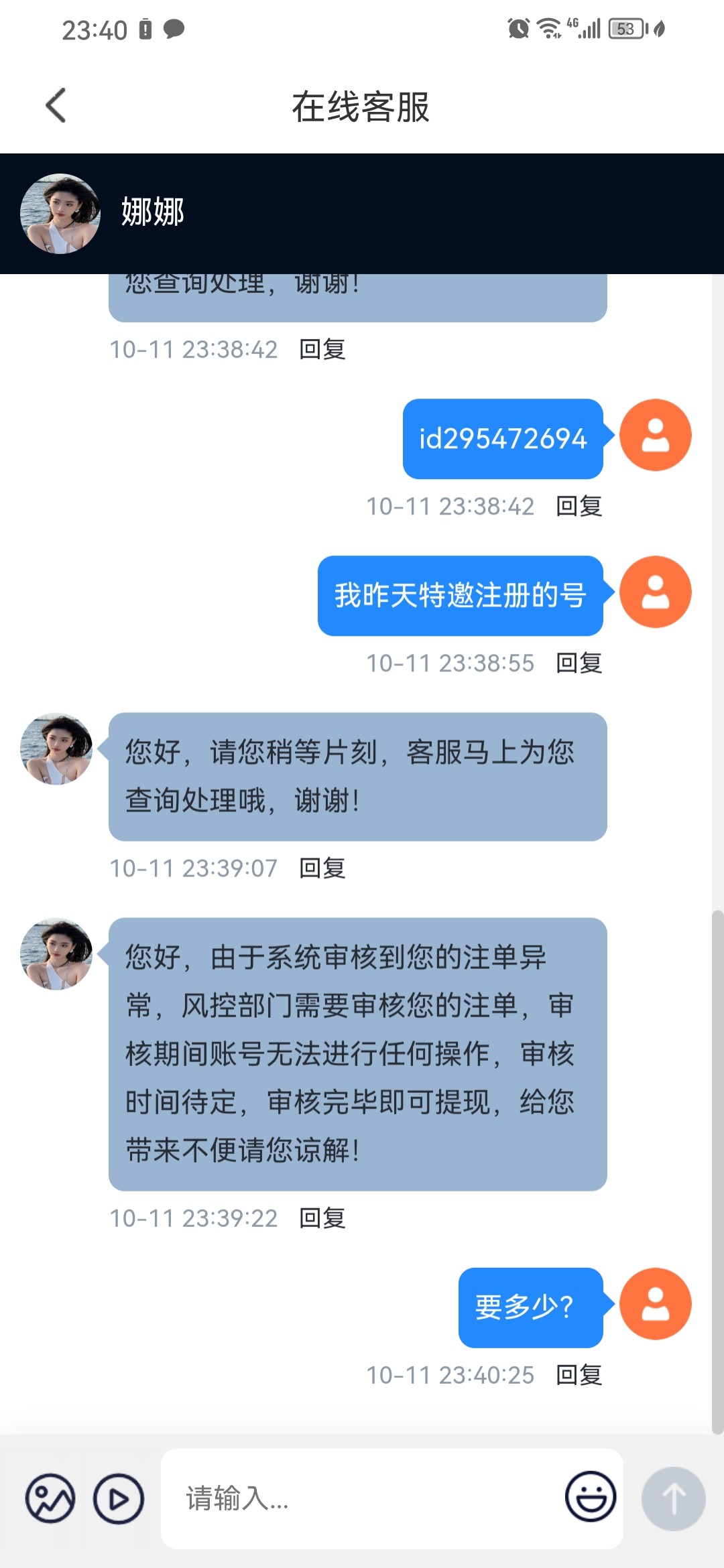Tap 回复 under the id295472694 message
The height and width of the screenshot is (1568, 724).
tap(579, 506)
